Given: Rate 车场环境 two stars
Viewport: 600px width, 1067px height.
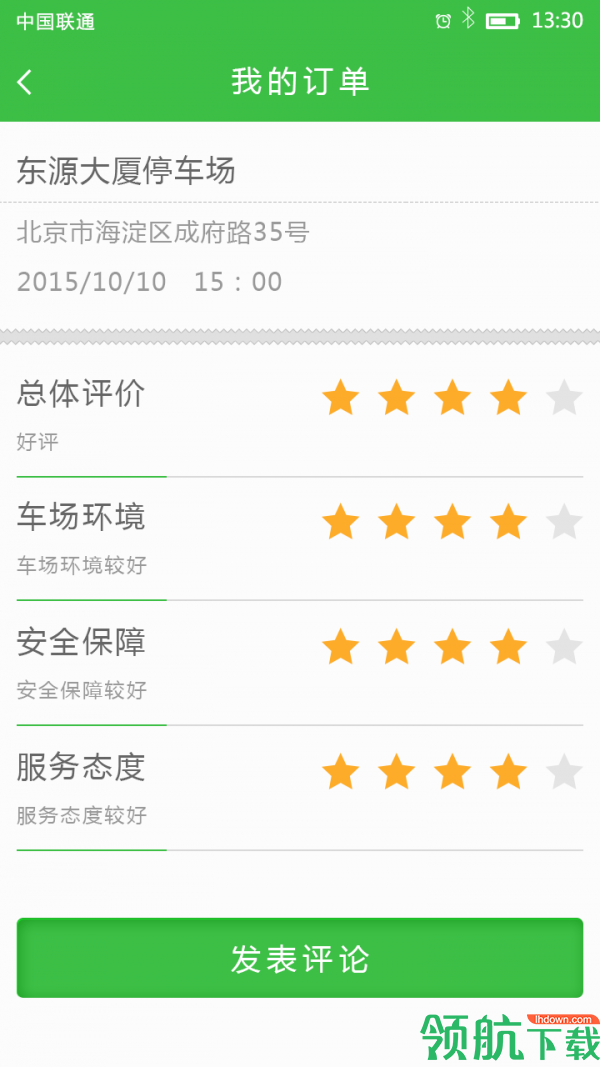Looking at the screenshot, I should point(396,522).
